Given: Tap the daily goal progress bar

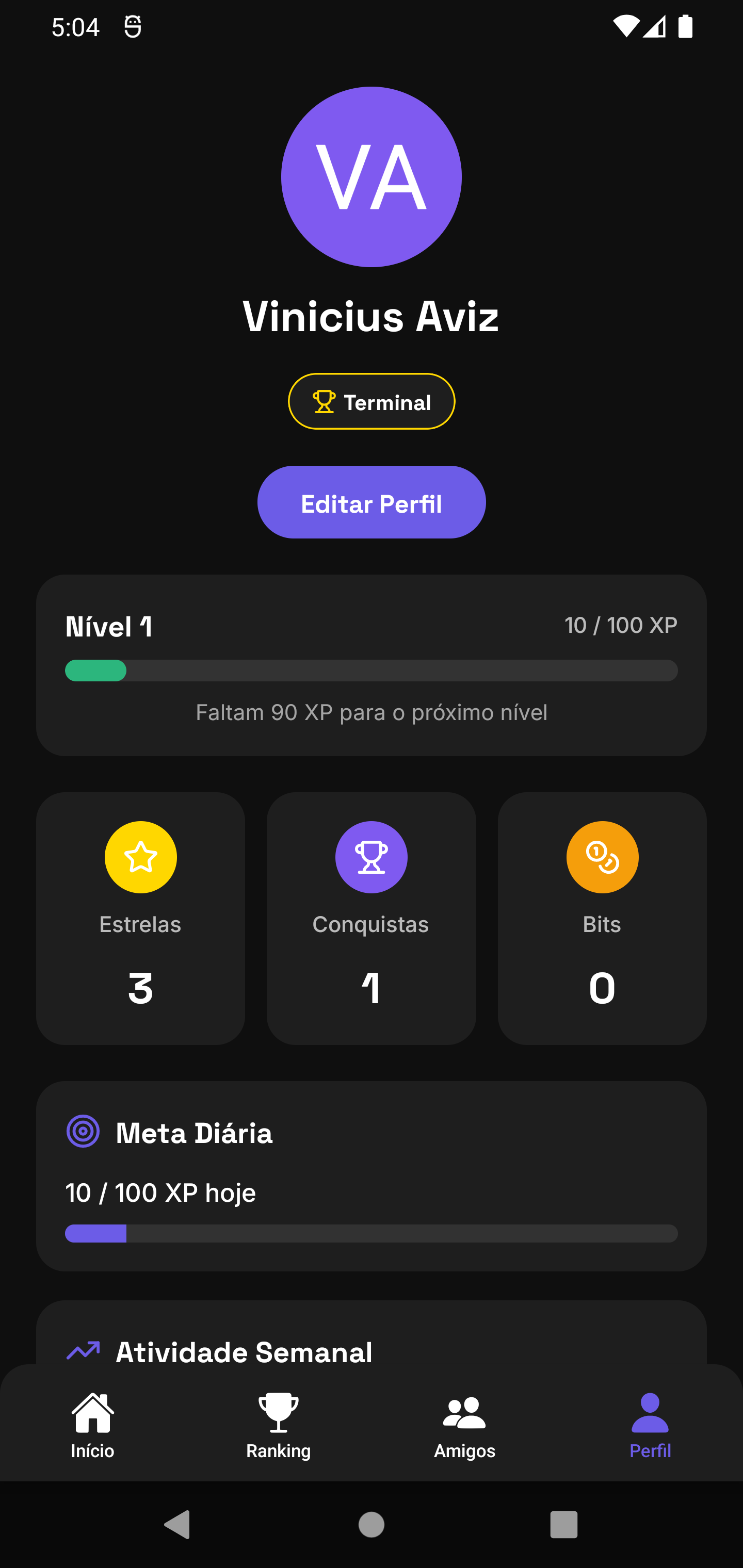Looking at the screenshot, I should click(371, 1233).
